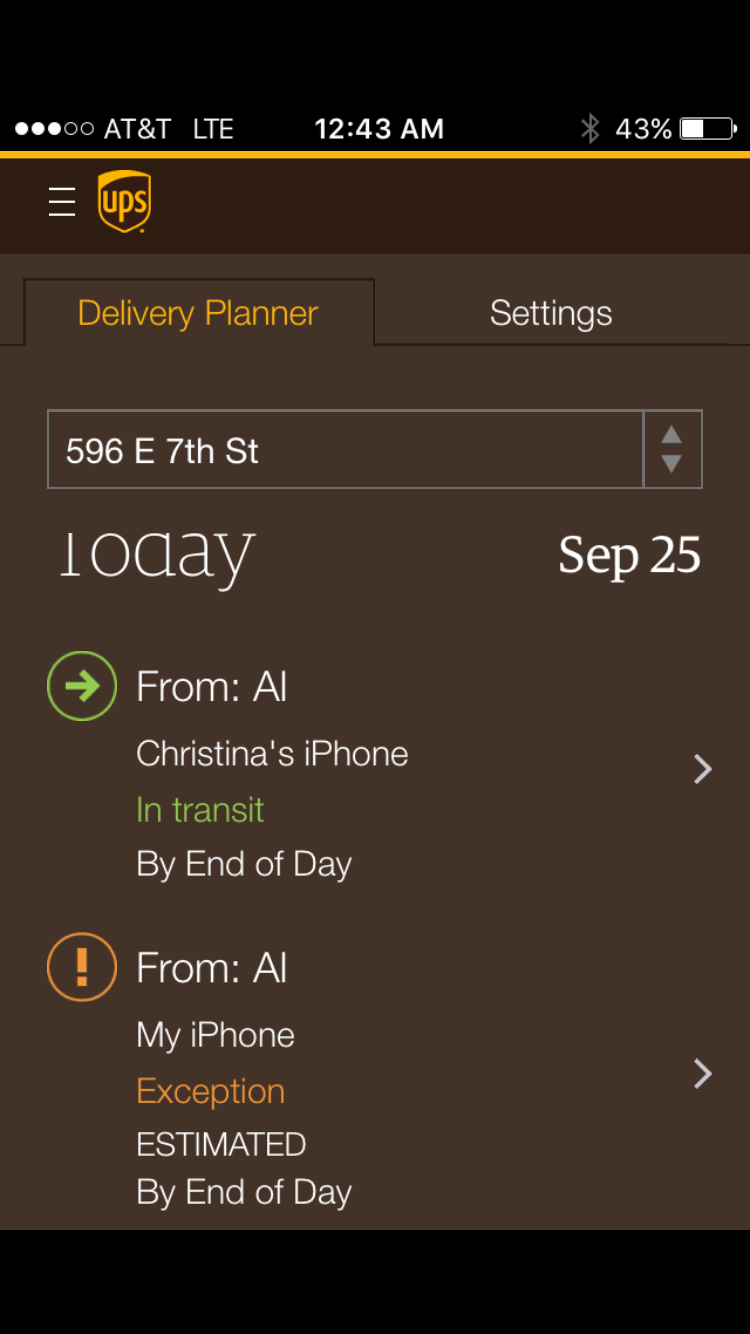This screenshot has width=750, height=1334.
Task: Select the Delivery Planner tab
Action: (x=198, y=313)
